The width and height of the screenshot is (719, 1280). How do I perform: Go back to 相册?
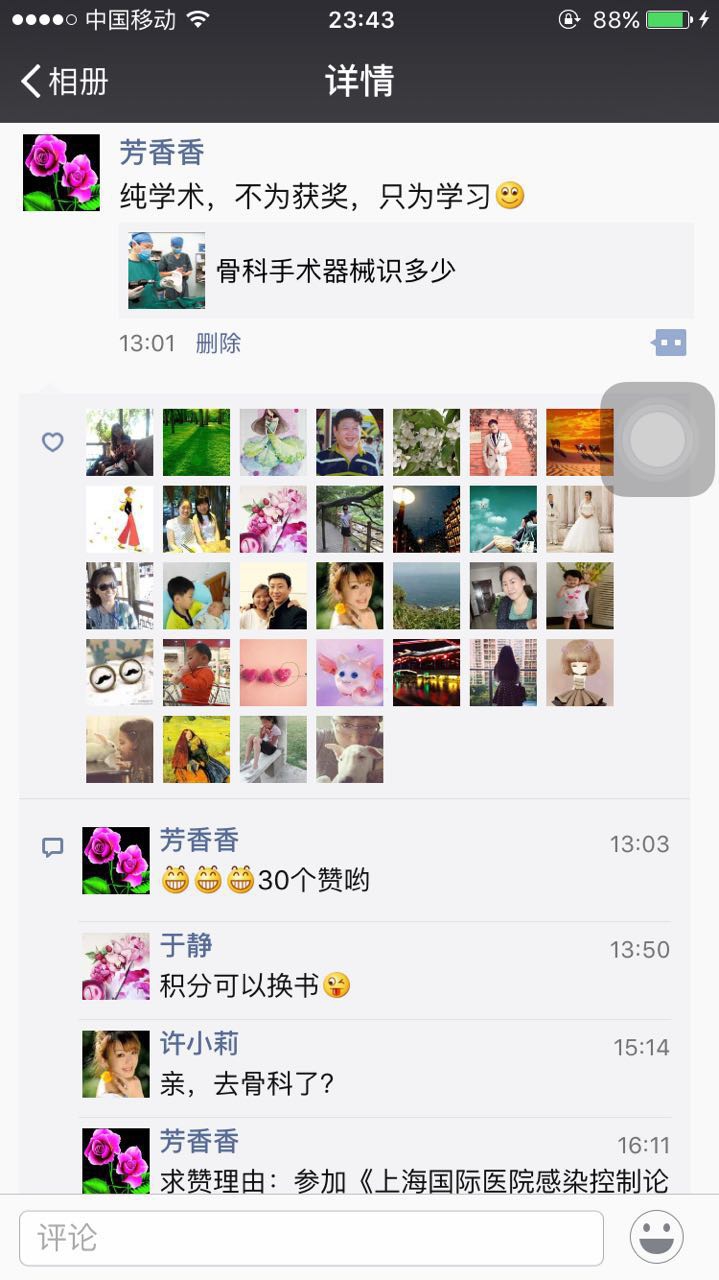coord(65,81)
